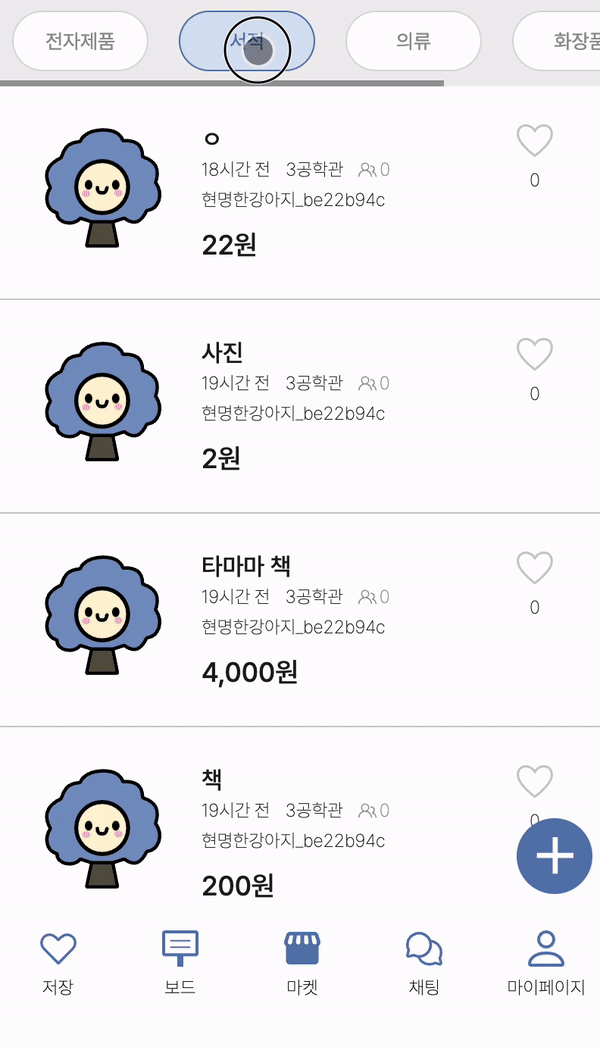This screenshot has height=1047, width=600.
Task: Heart the 타마마 책 listing
Action: tap(535, 568)
